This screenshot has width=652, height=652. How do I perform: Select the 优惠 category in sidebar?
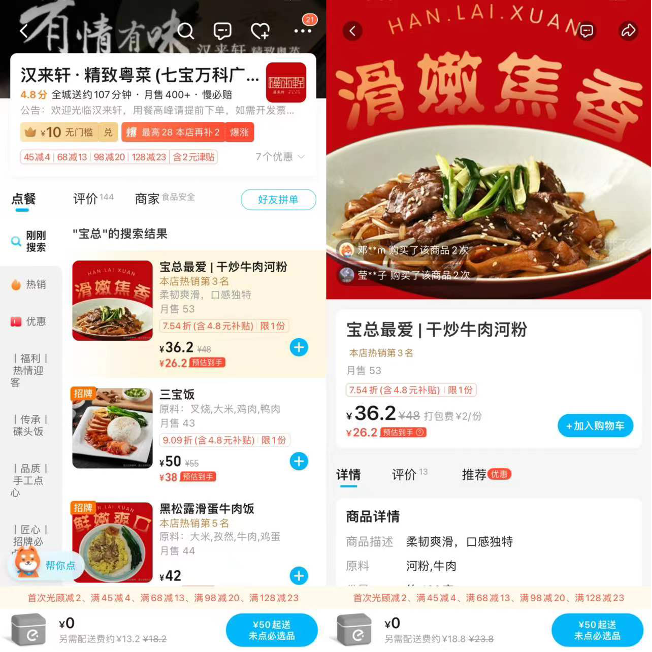(x=28, y=321)
